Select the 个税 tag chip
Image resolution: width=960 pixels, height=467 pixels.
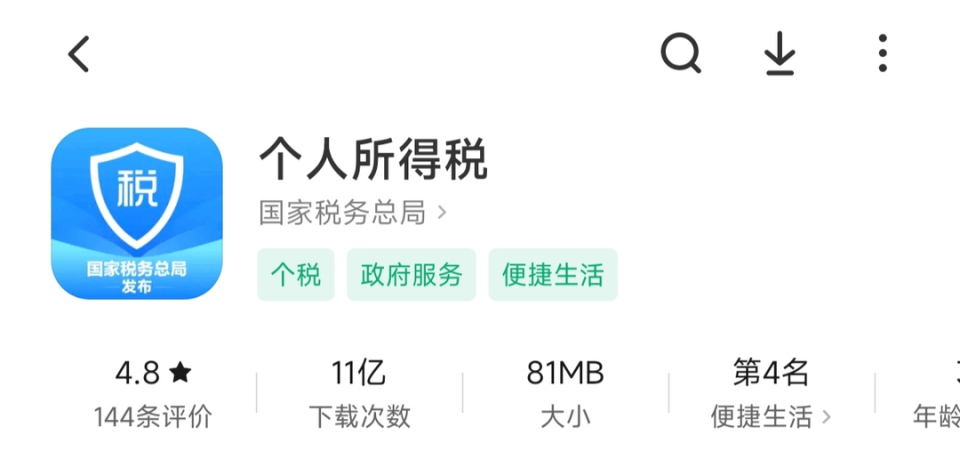tap(296, 275)
